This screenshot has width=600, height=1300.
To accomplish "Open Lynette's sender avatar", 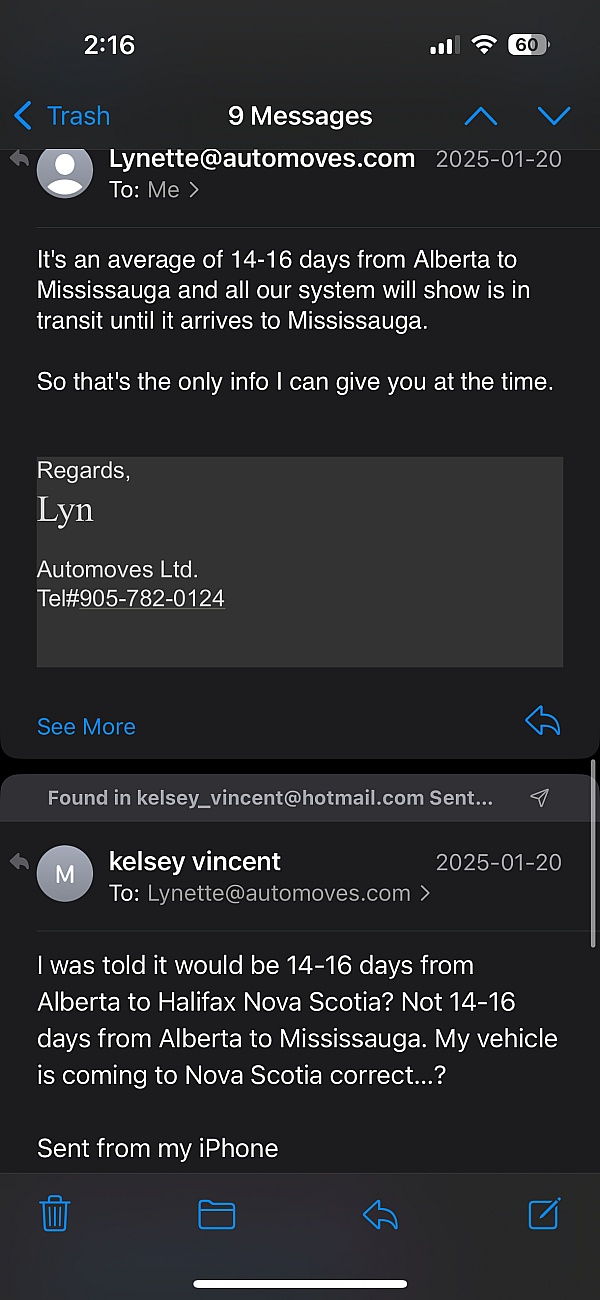I will pyautogui.click(x=65, y=171).
